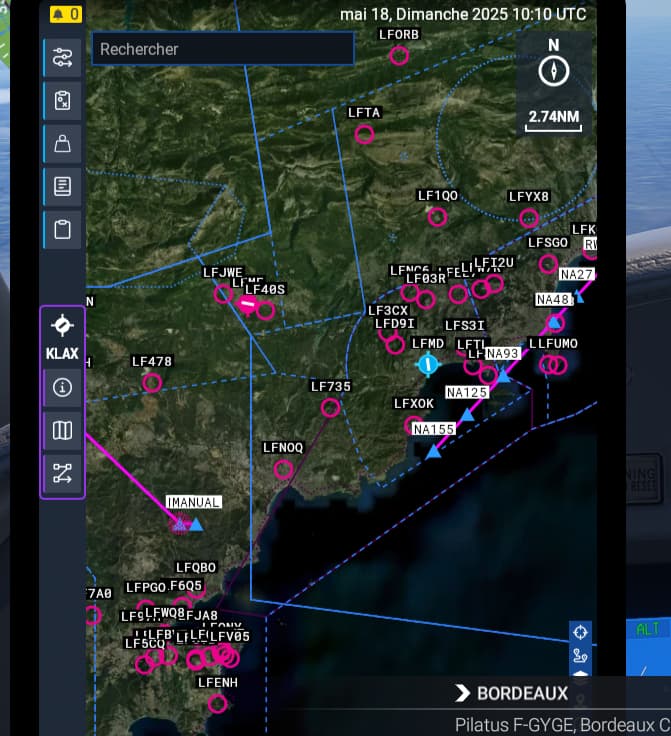This screenshot has height=736, width=671.
Task: Select the NA155 waypoint on the route
Action: [434, 429]
